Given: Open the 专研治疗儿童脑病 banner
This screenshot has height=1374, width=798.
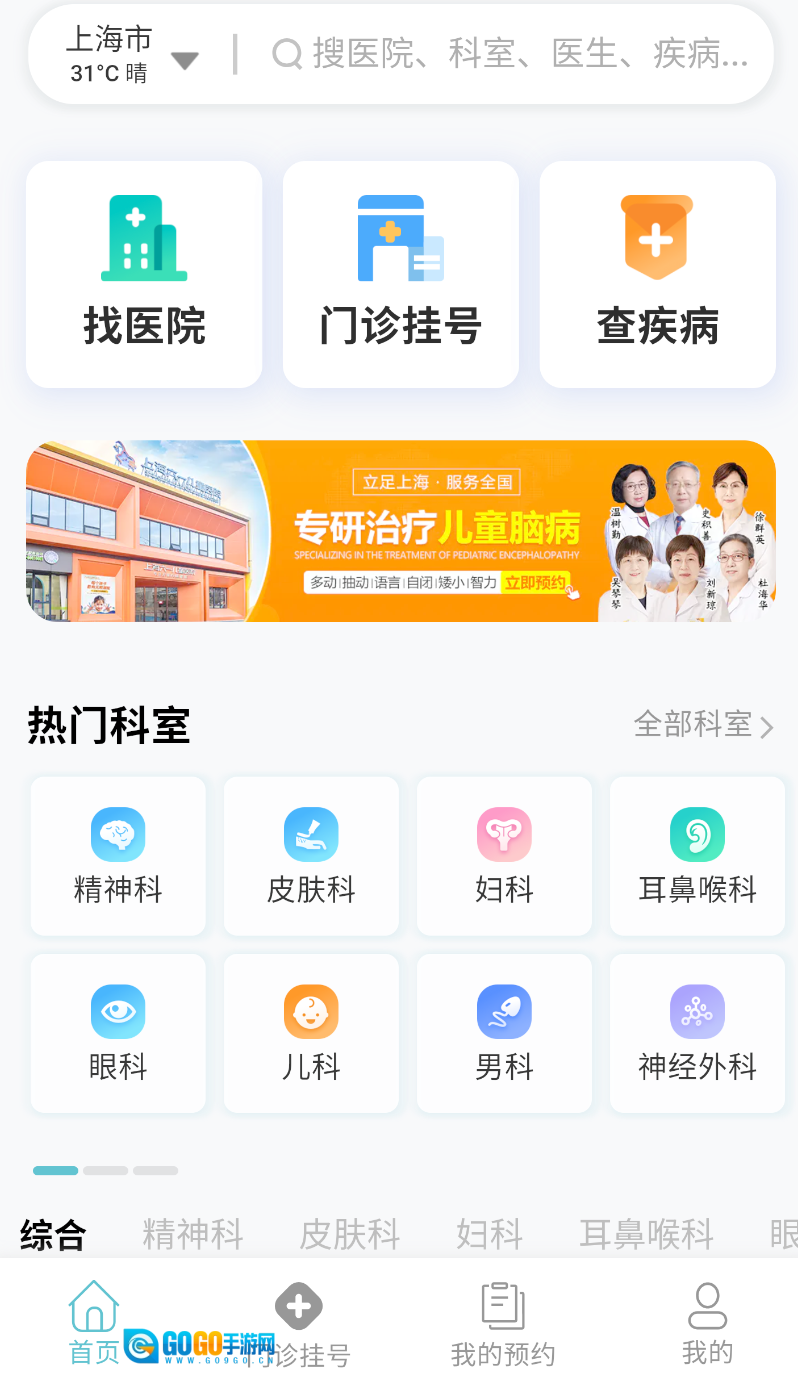Looking at the screenshot, I should pos(400,531).
